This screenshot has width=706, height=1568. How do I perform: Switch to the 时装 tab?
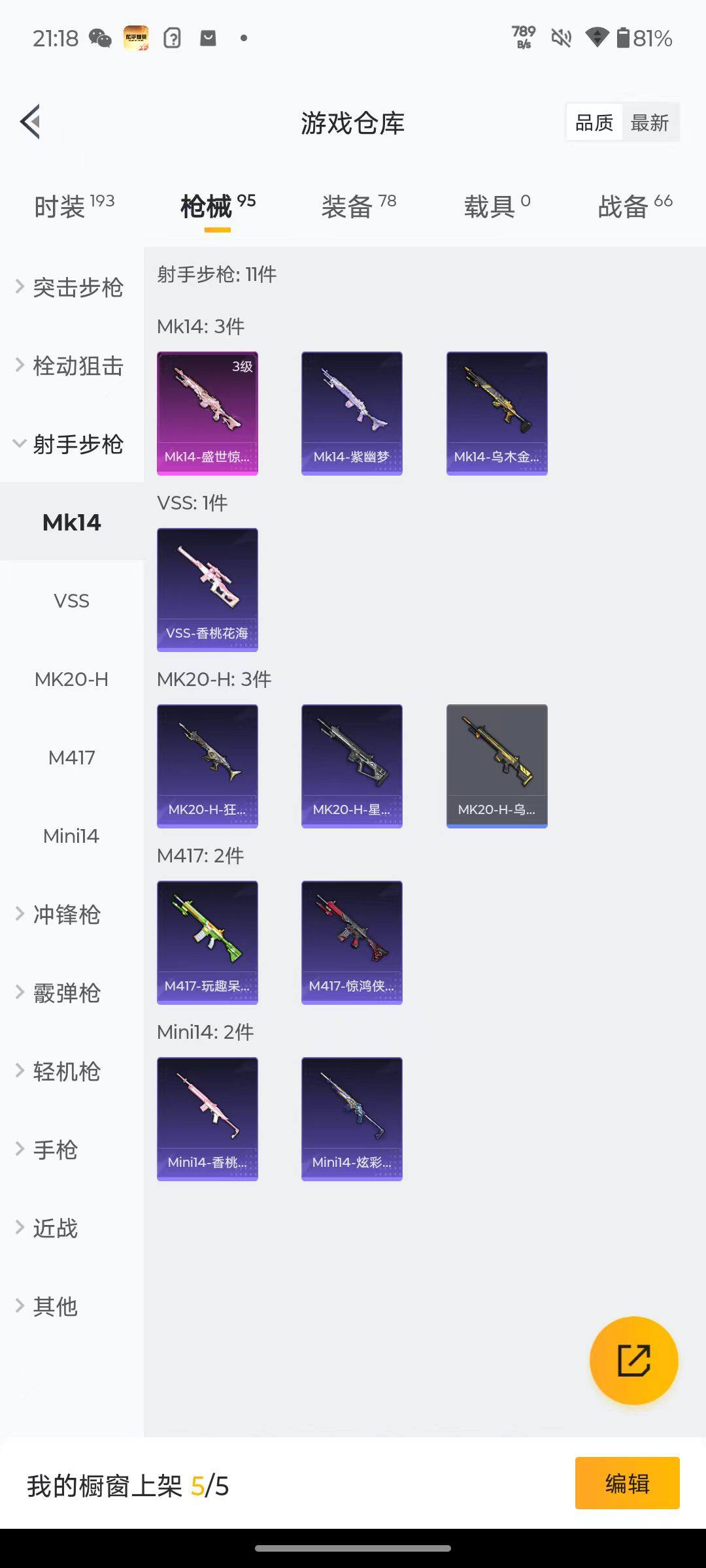(x=73, y=206)
